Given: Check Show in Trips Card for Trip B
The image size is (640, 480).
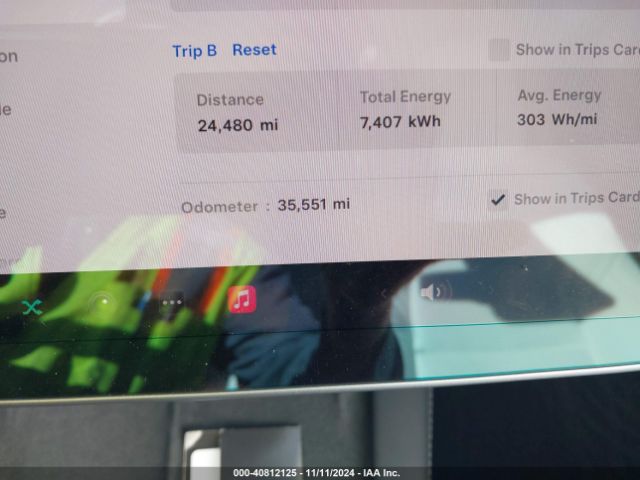Looking at the screenshot, I should 498,50.
